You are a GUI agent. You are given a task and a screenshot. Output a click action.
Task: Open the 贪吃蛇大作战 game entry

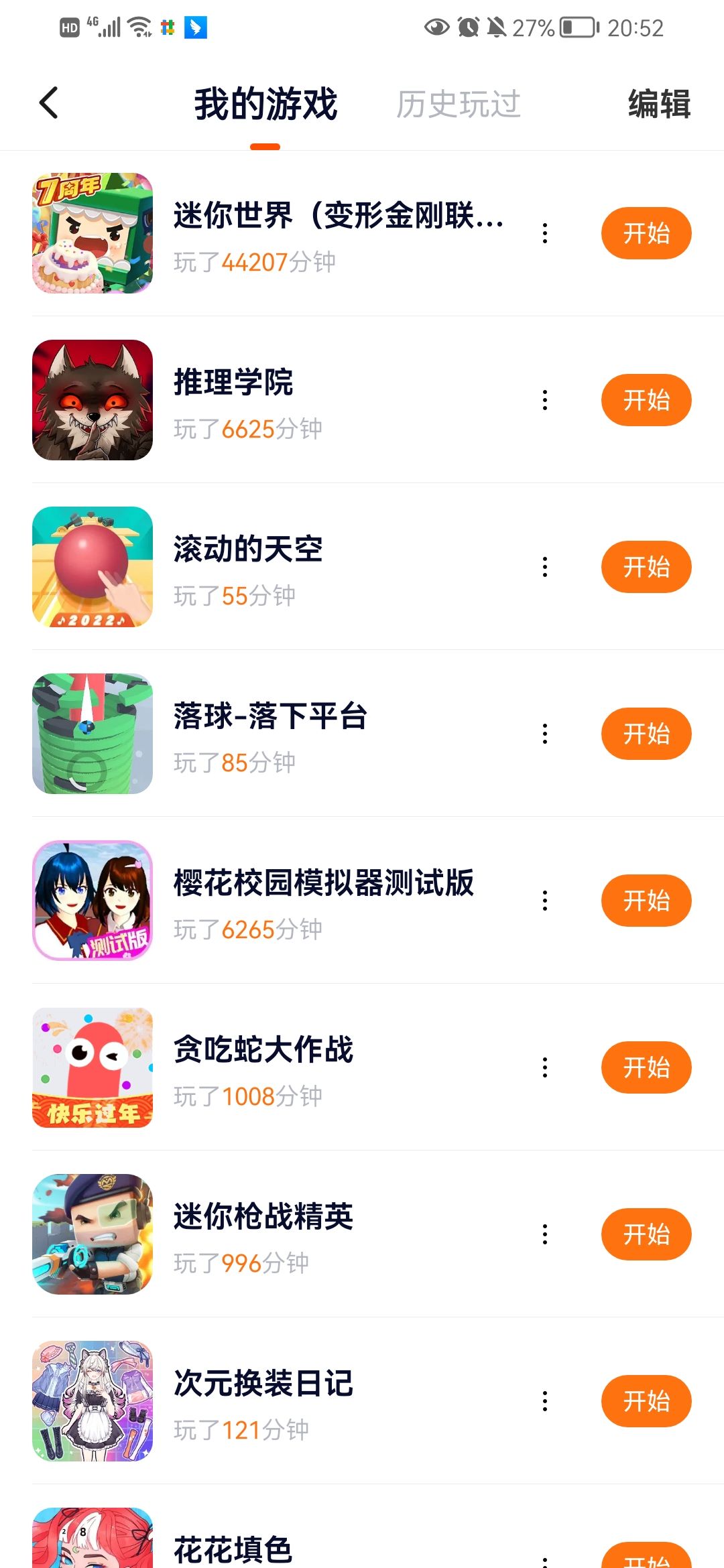pyautogui.click(x=263, y=1051)
